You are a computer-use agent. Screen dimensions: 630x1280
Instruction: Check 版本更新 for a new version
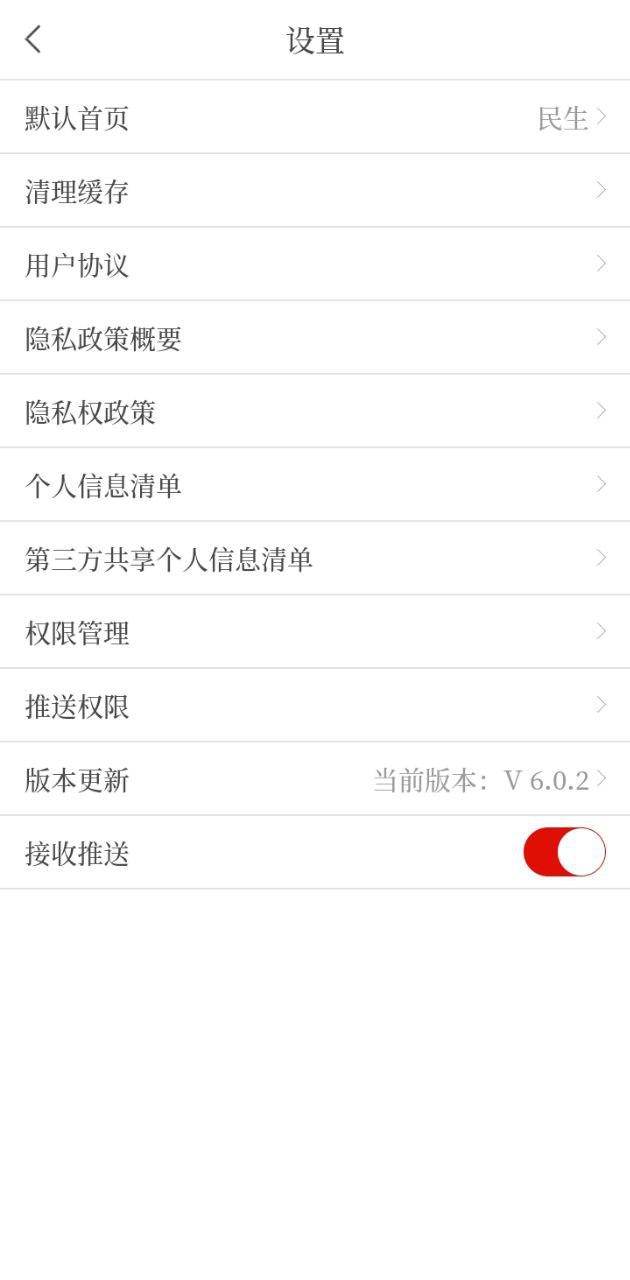point(315,779)
